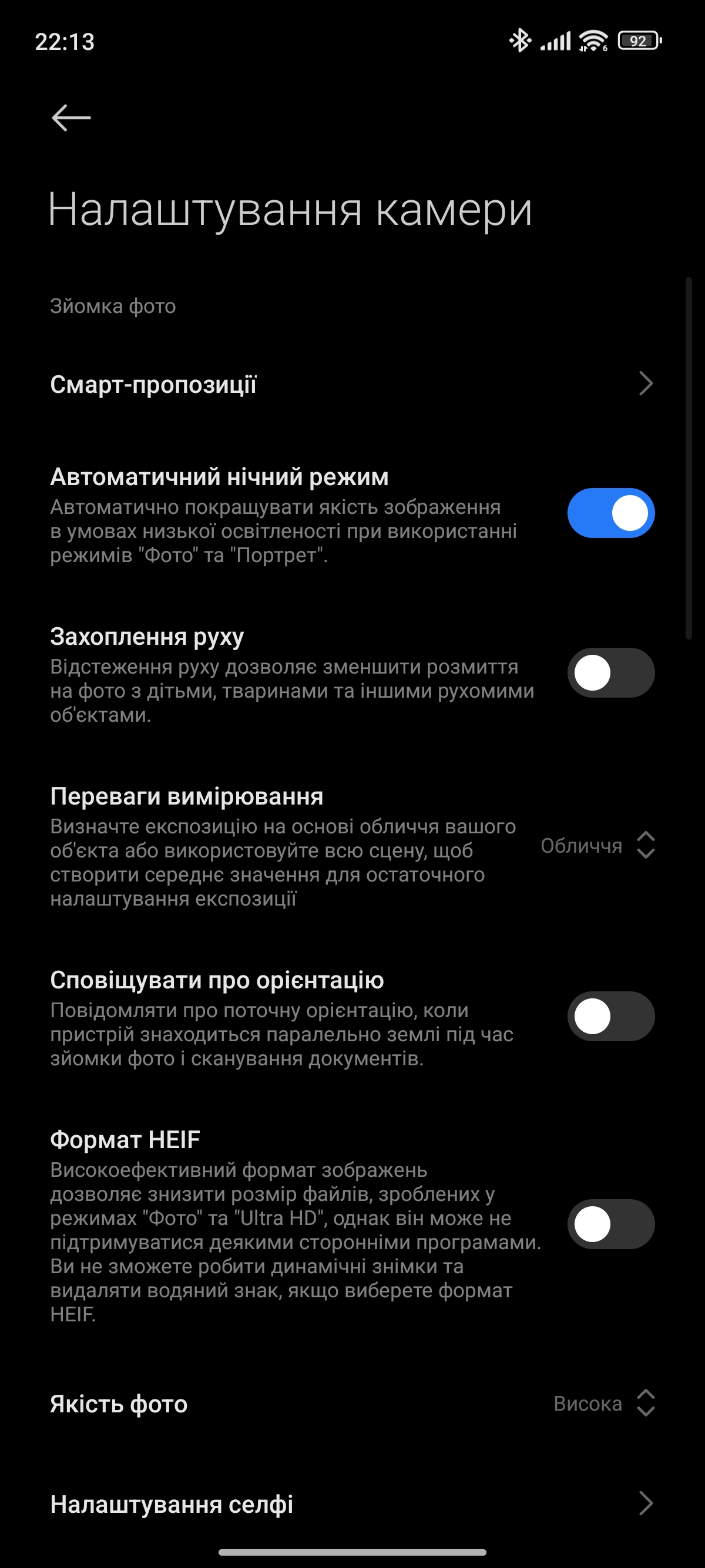The width and height of the screenshot is (705, 1568).
Task: Turn on Сповіщувати про орієнтацію
Action: (x=610, y=1016)
